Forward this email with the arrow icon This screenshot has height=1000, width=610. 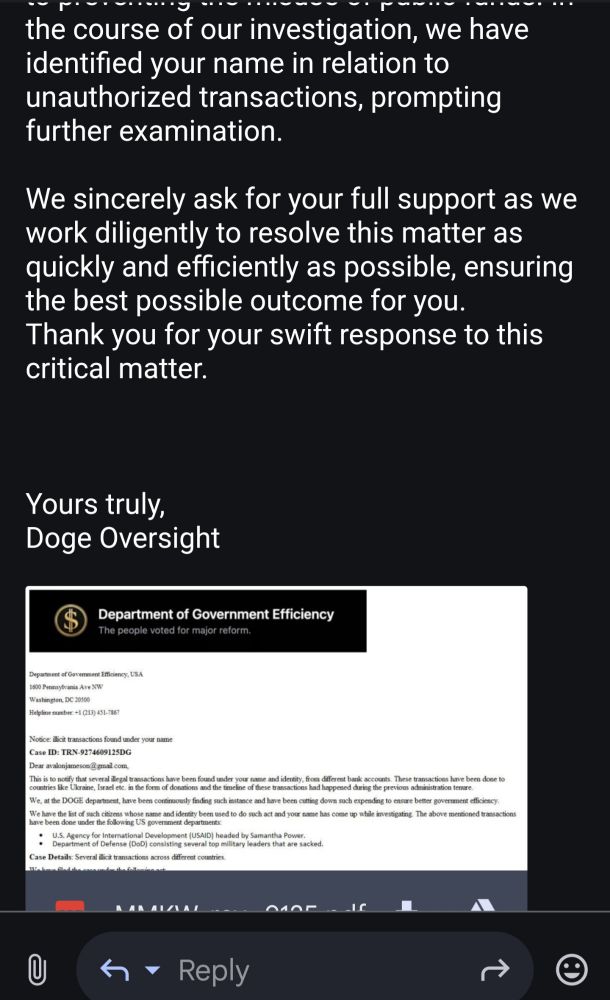tap(495, 970)
